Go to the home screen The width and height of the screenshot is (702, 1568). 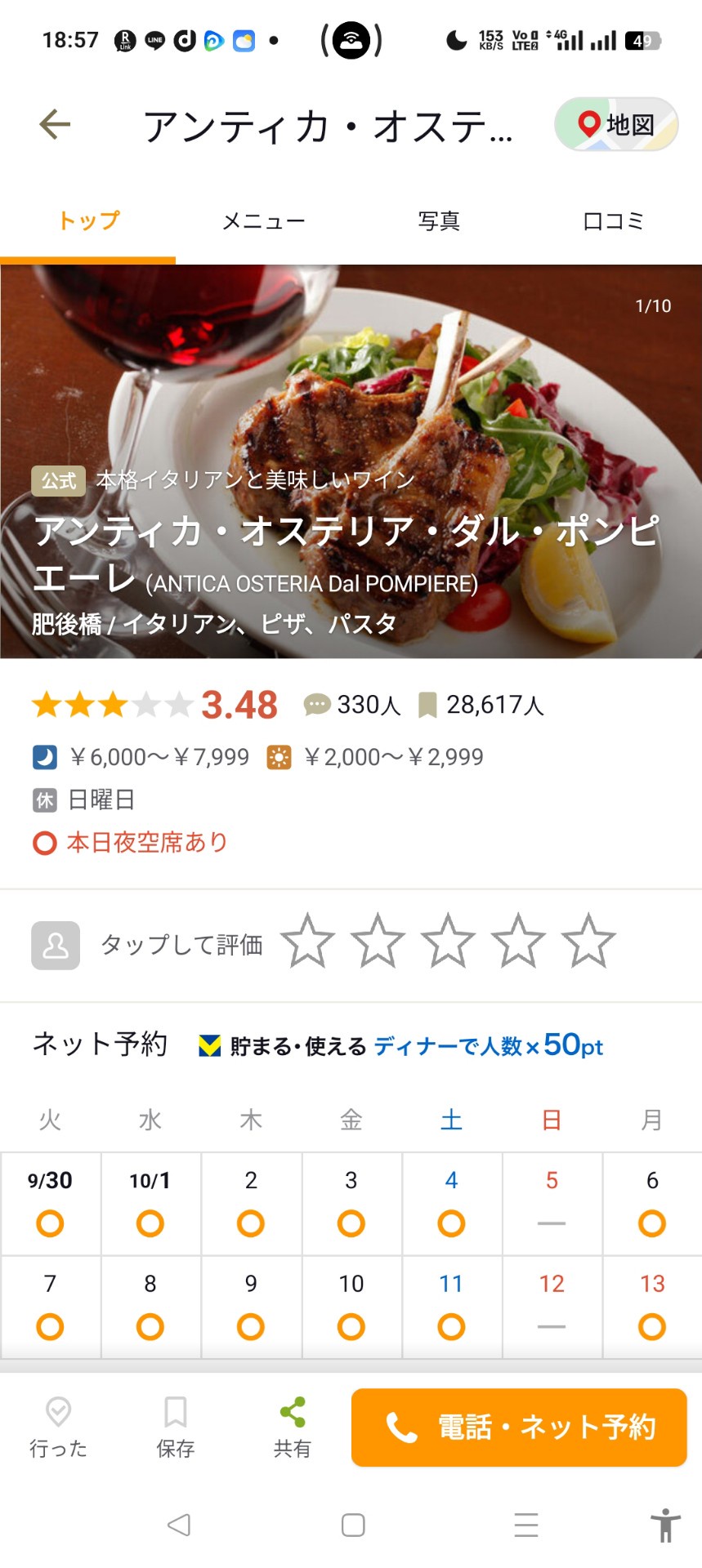coord(353,1525)
